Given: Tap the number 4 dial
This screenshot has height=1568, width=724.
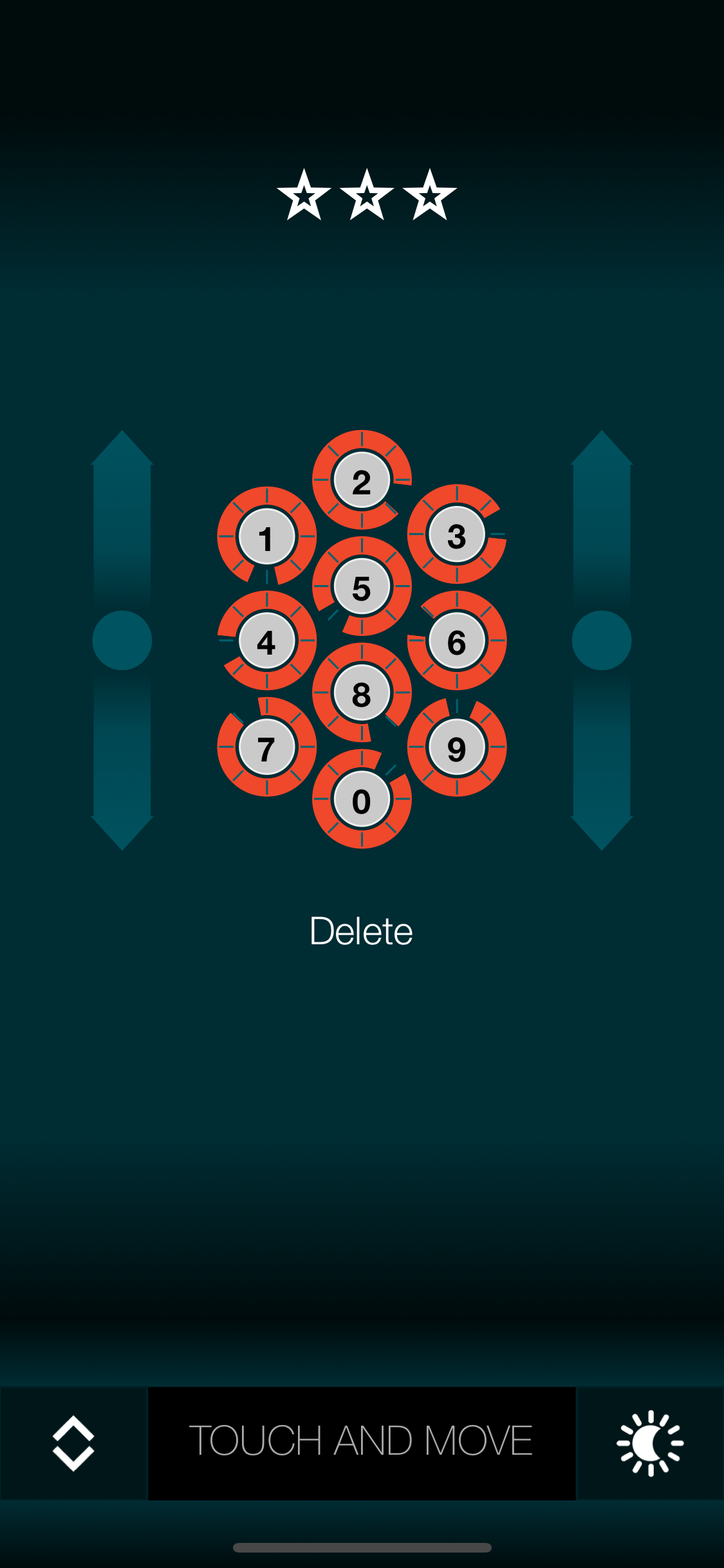Looking at the screenshot, I should click(266, 641).
